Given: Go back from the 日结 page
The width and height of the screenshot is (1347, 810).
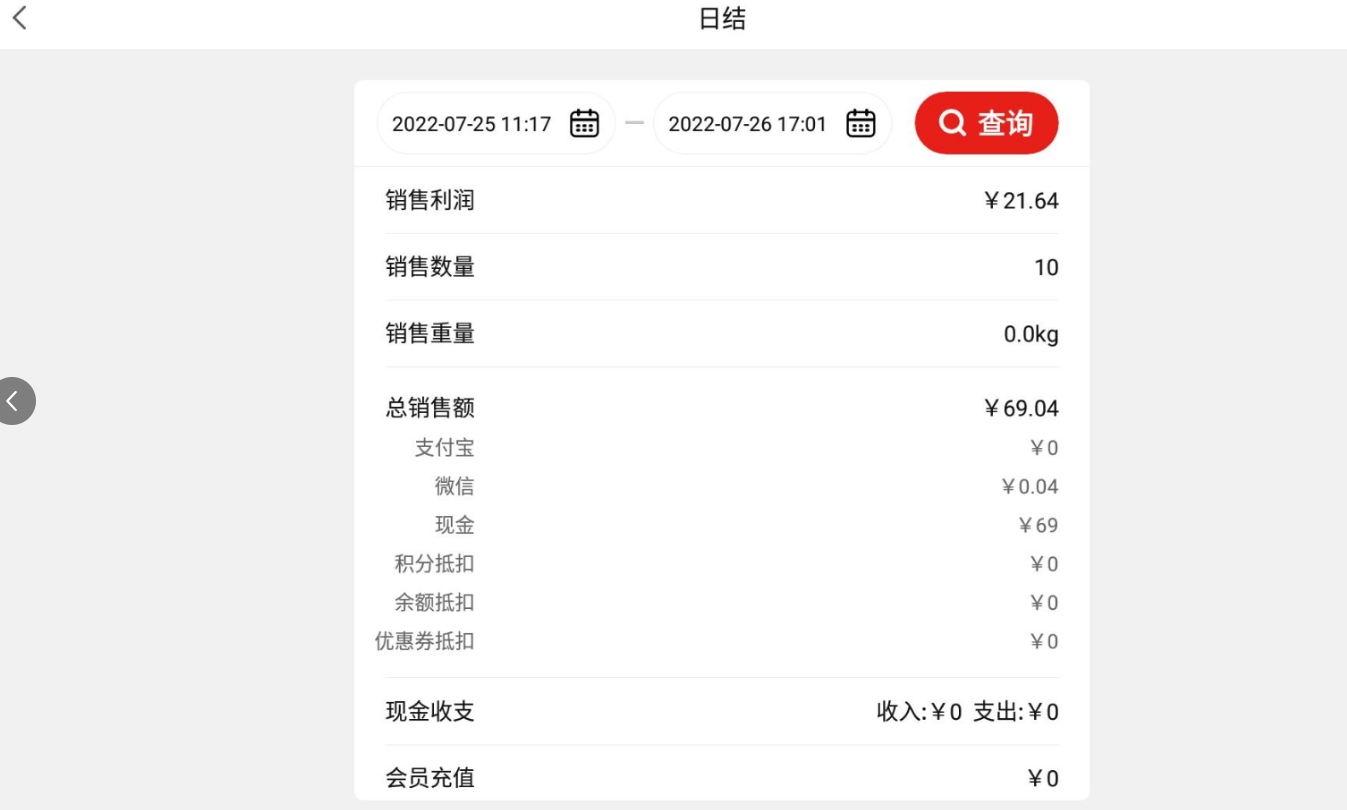Looking at the screenshot, I should [20, 18].
